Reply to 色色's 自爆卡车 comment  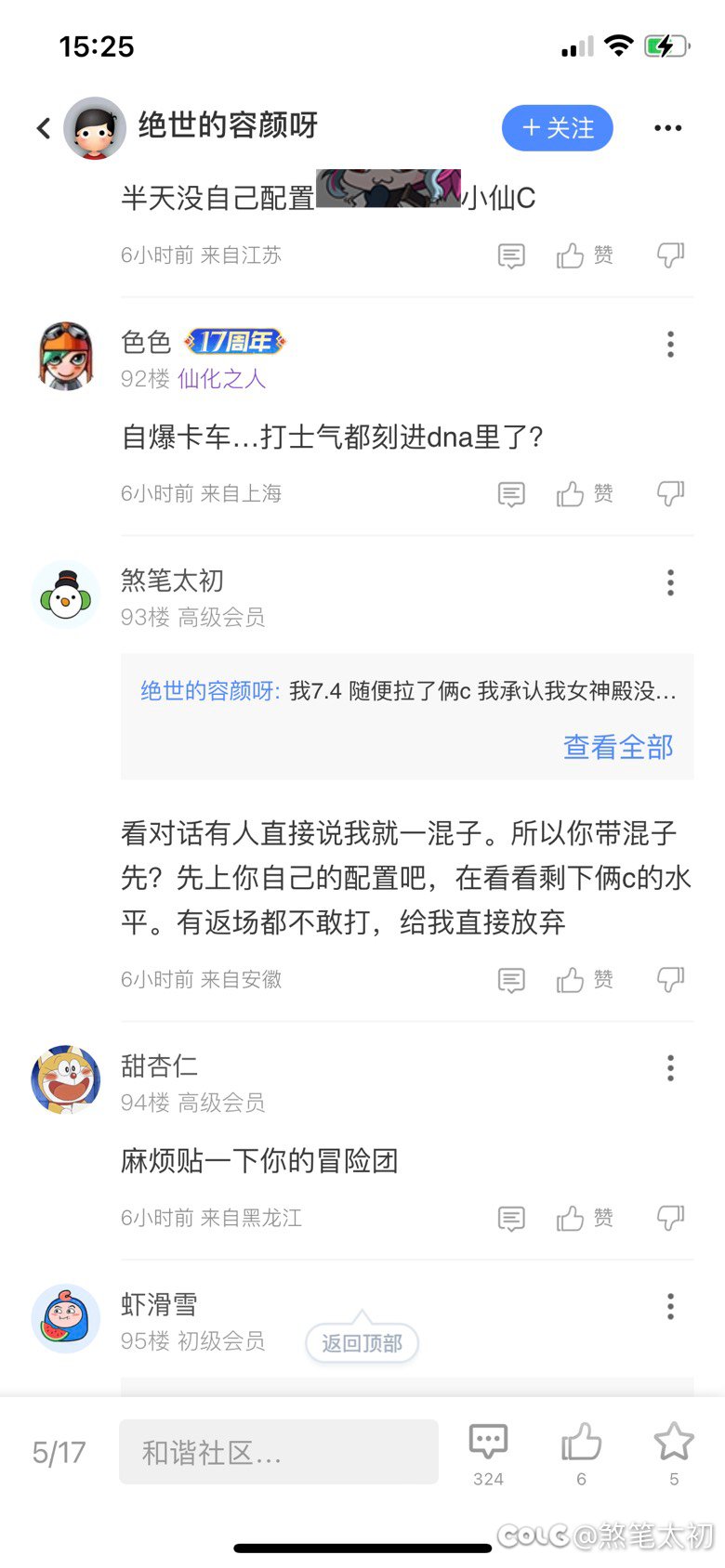point(511,494)
